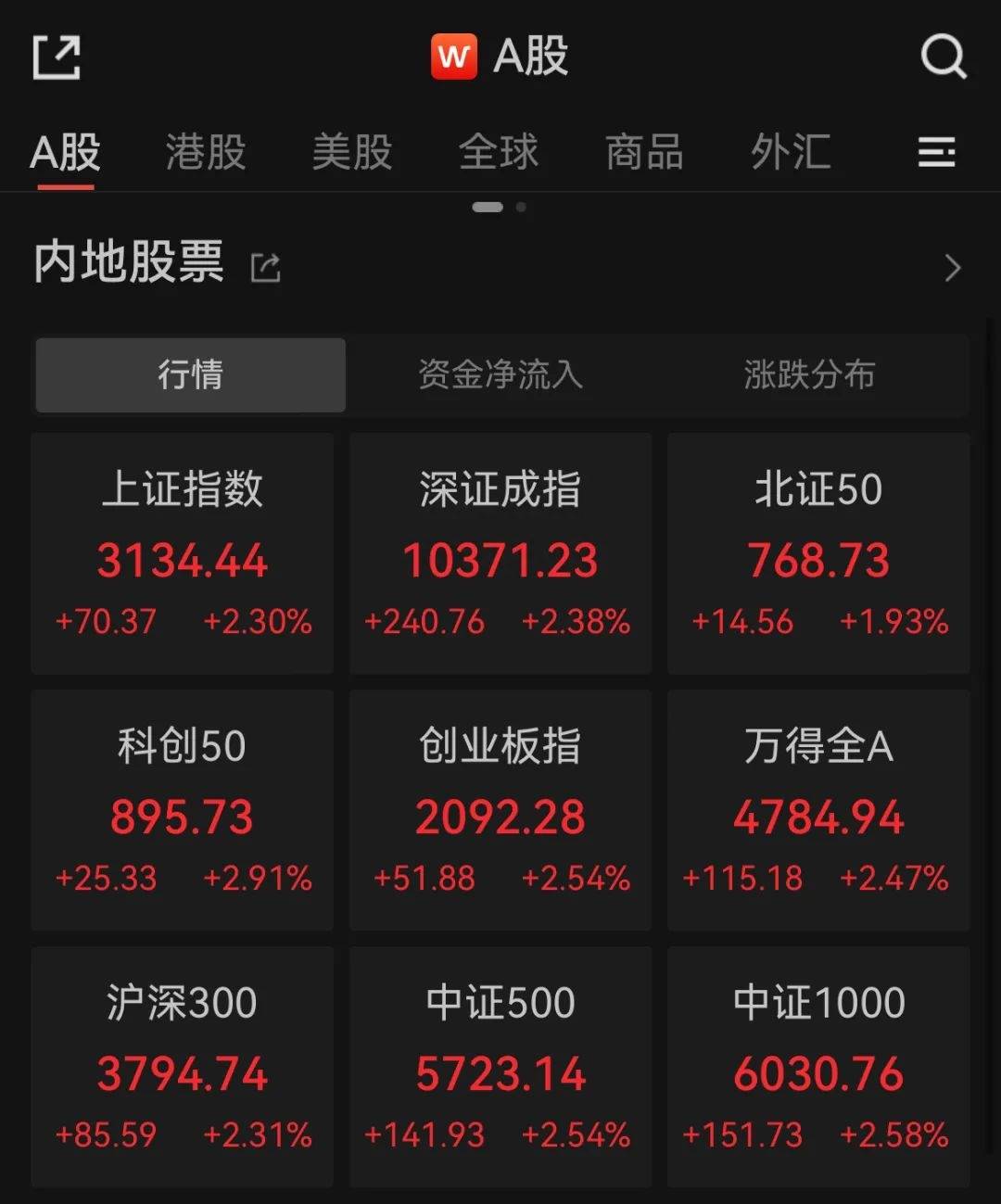Screen dimensions: 1001x1204
Task: Tap the share icon in the top bar
Action: [57, 57]
